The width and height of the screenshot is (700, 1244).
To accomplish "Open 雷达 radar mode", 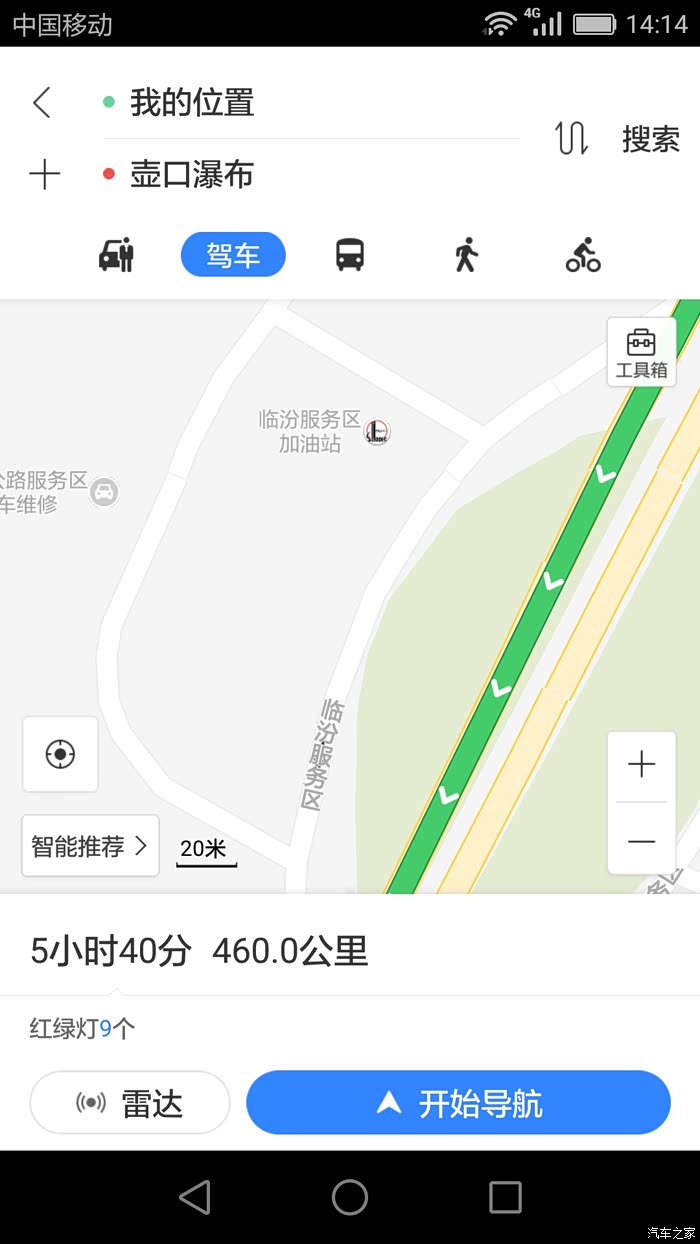I will (130, 1103).
